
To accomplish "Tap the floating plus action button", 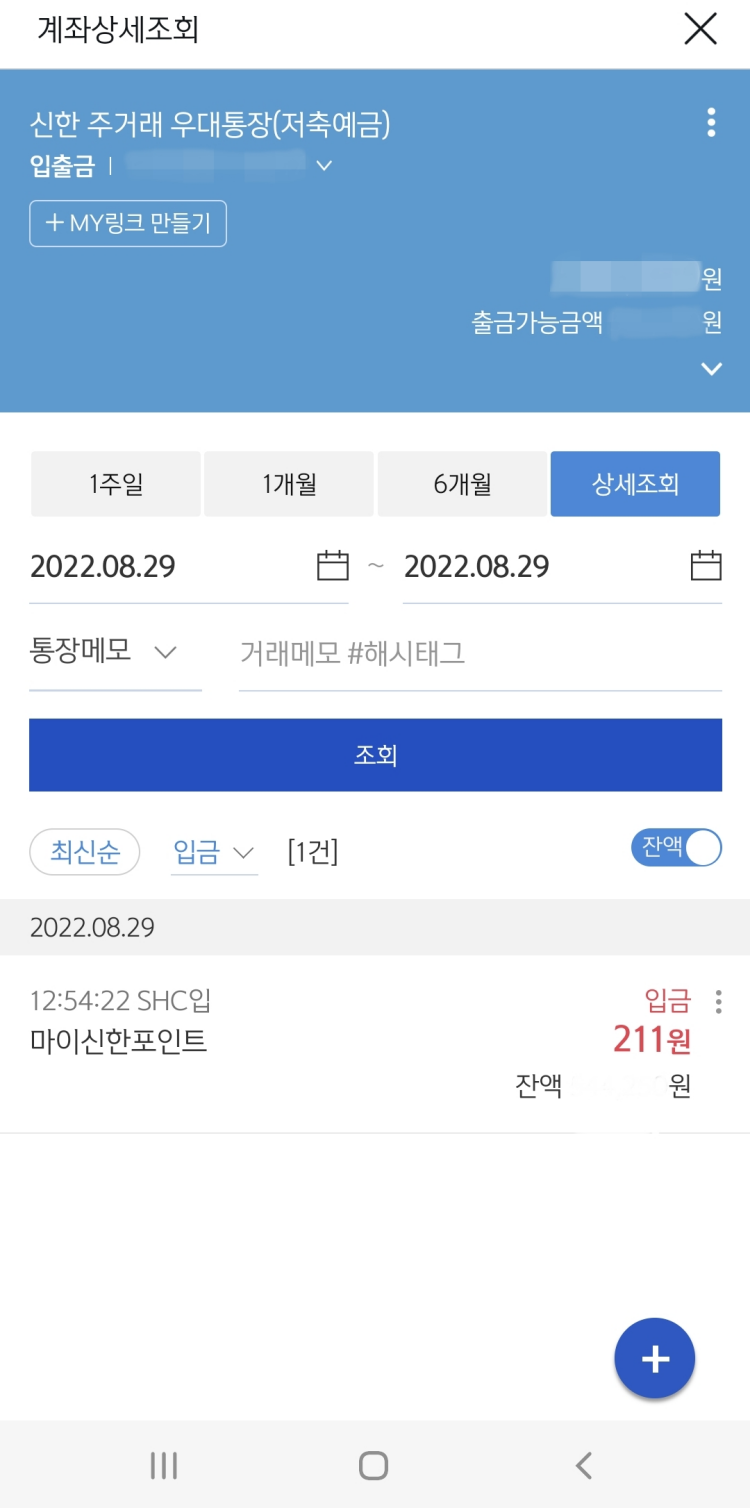I will pyautogui.click(x=655, y=1358).
